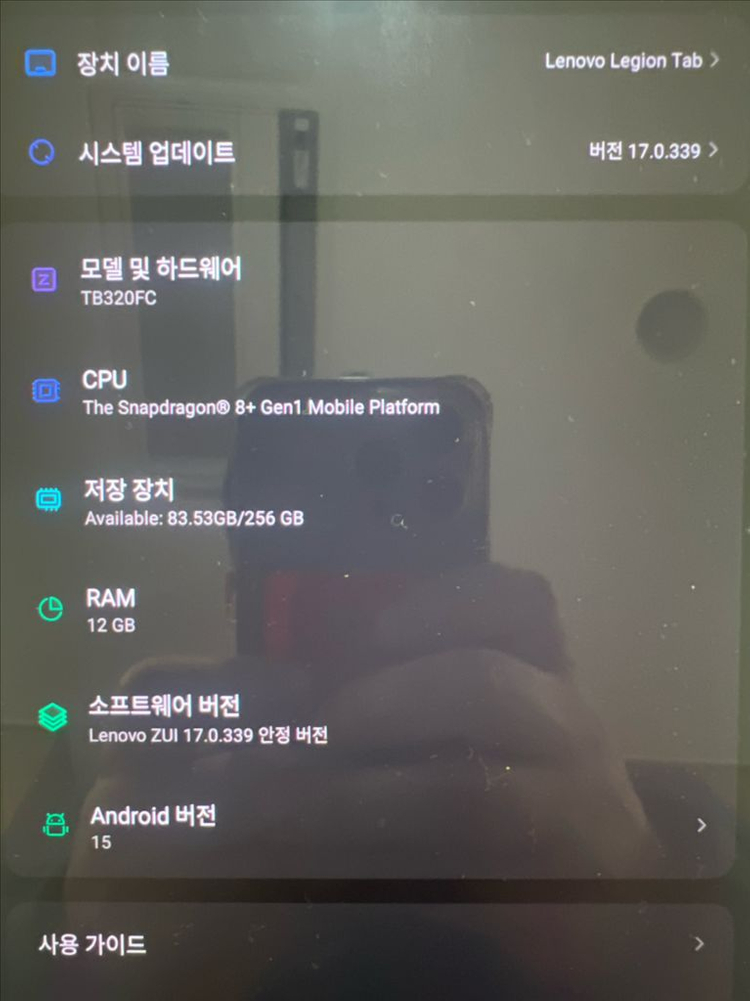
Task: Click the Lenovo ZUI 17.0.339 version text
Action: pos(207,735)
